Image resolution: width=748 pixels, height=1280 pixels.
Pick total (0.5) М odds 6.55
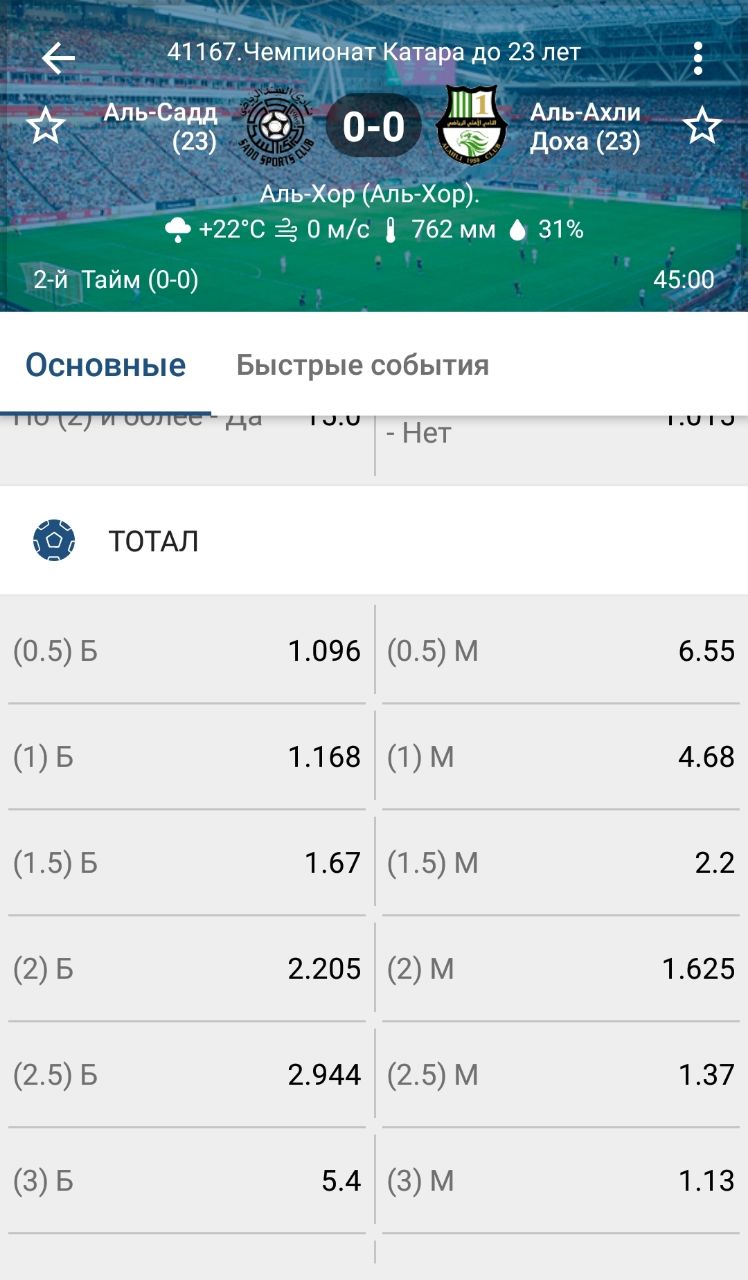click(561, 651)
